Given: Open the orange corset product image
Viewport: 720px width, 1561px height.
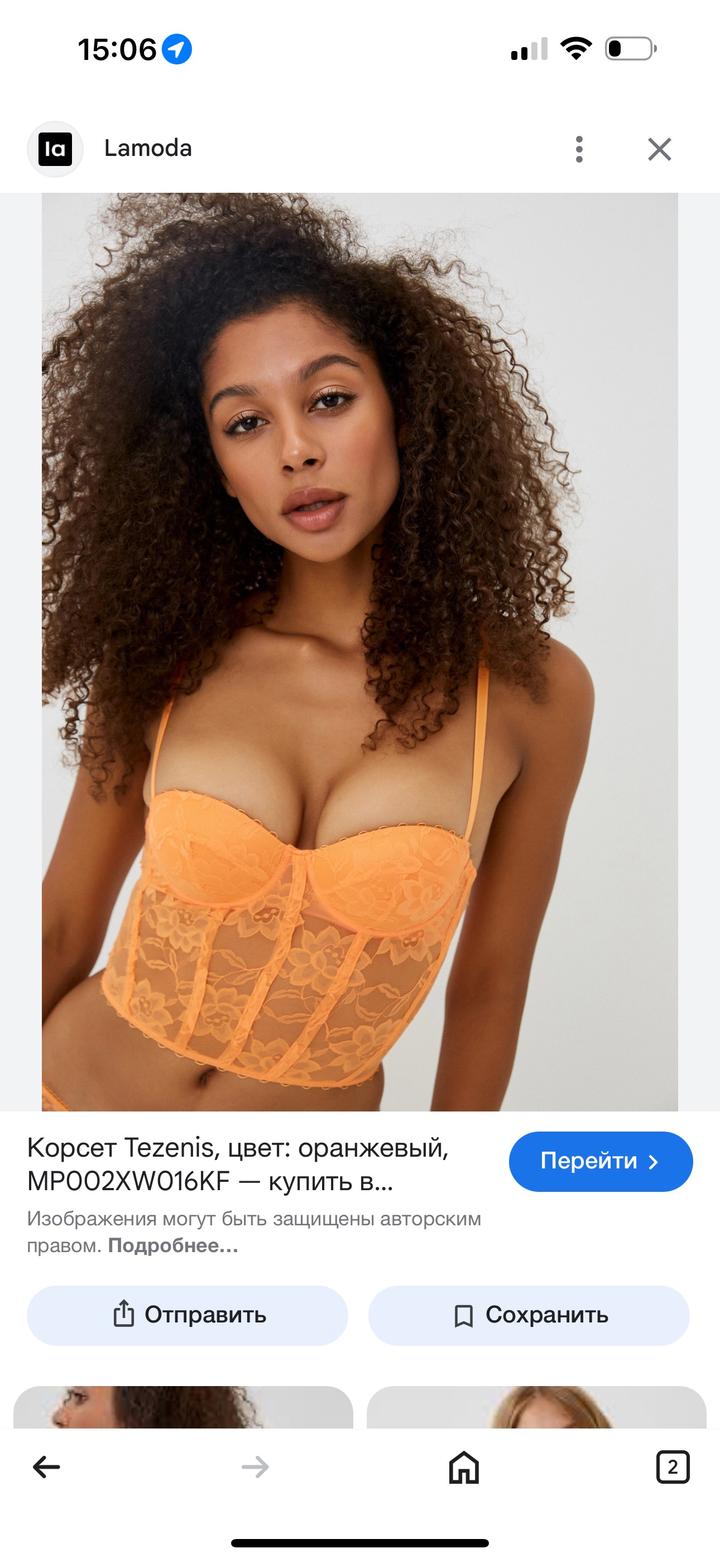Looking at the screenshot, I should point(360,650).
